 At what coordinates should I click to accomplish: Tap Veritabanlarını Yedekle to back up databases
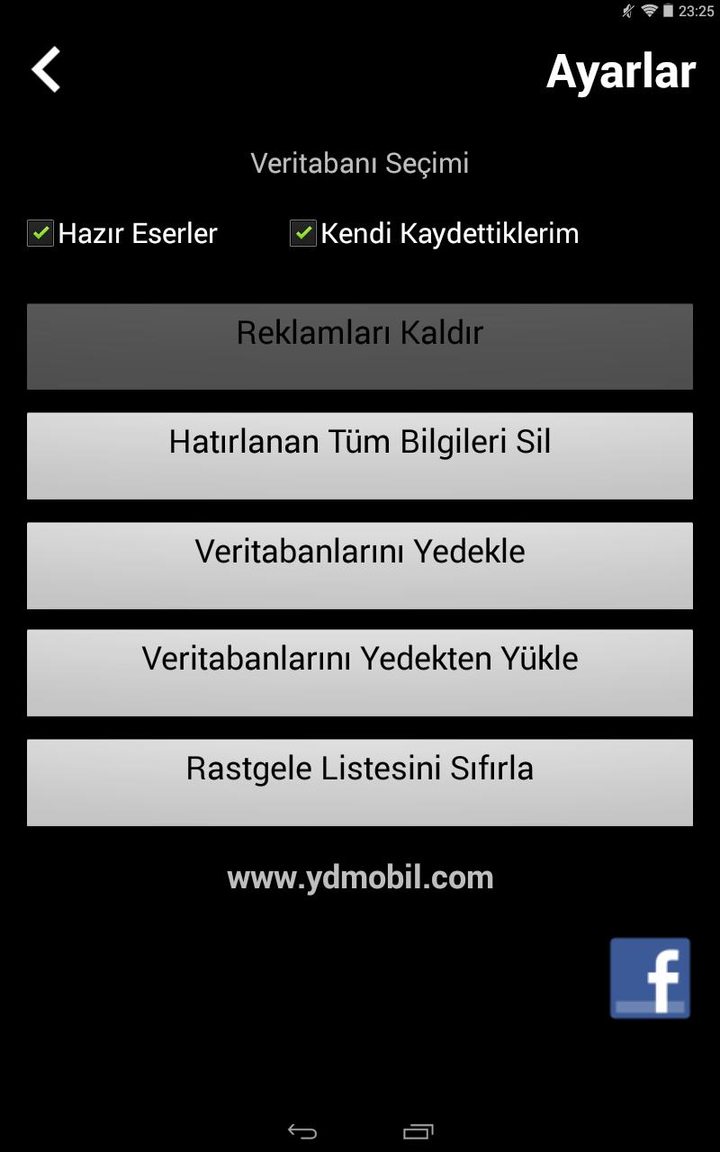(360, 565)
